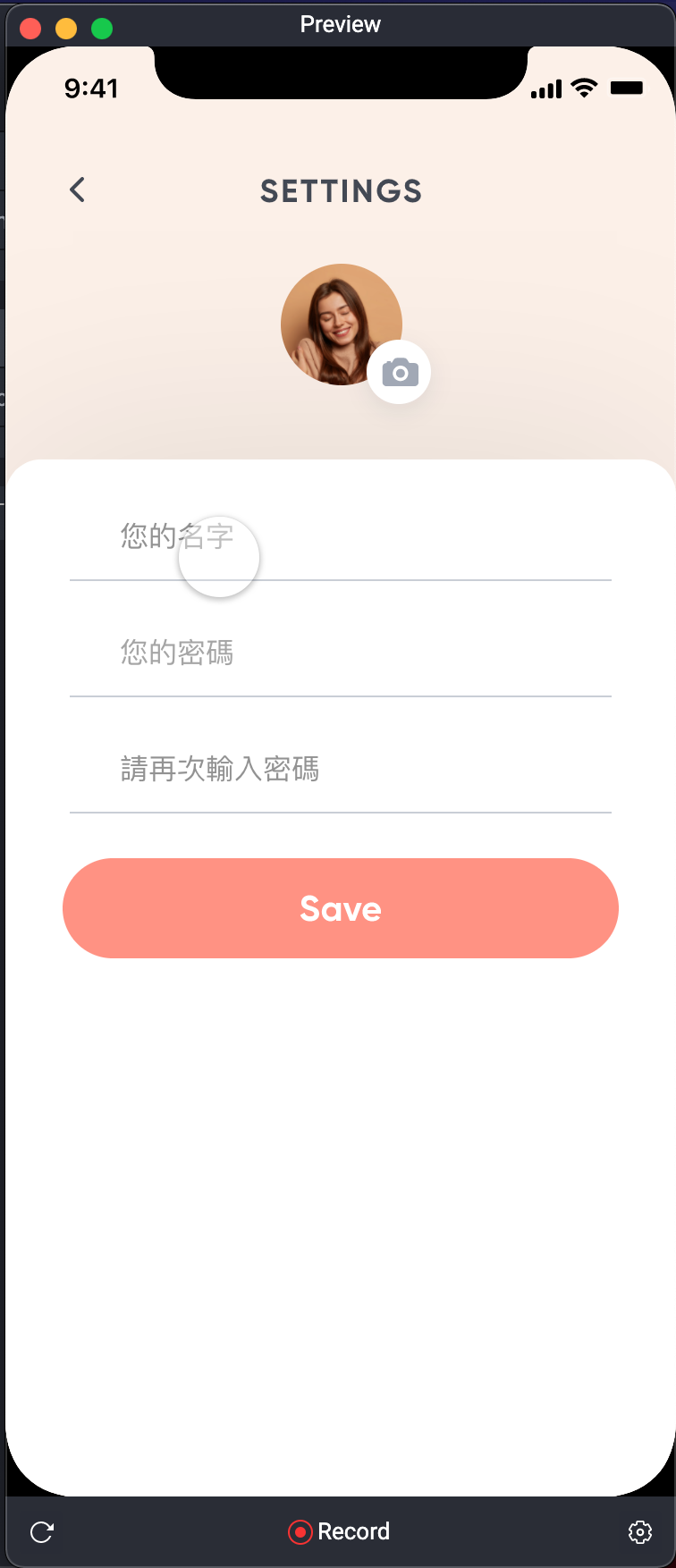Select the 您的密碼 password field

point(340,653)
